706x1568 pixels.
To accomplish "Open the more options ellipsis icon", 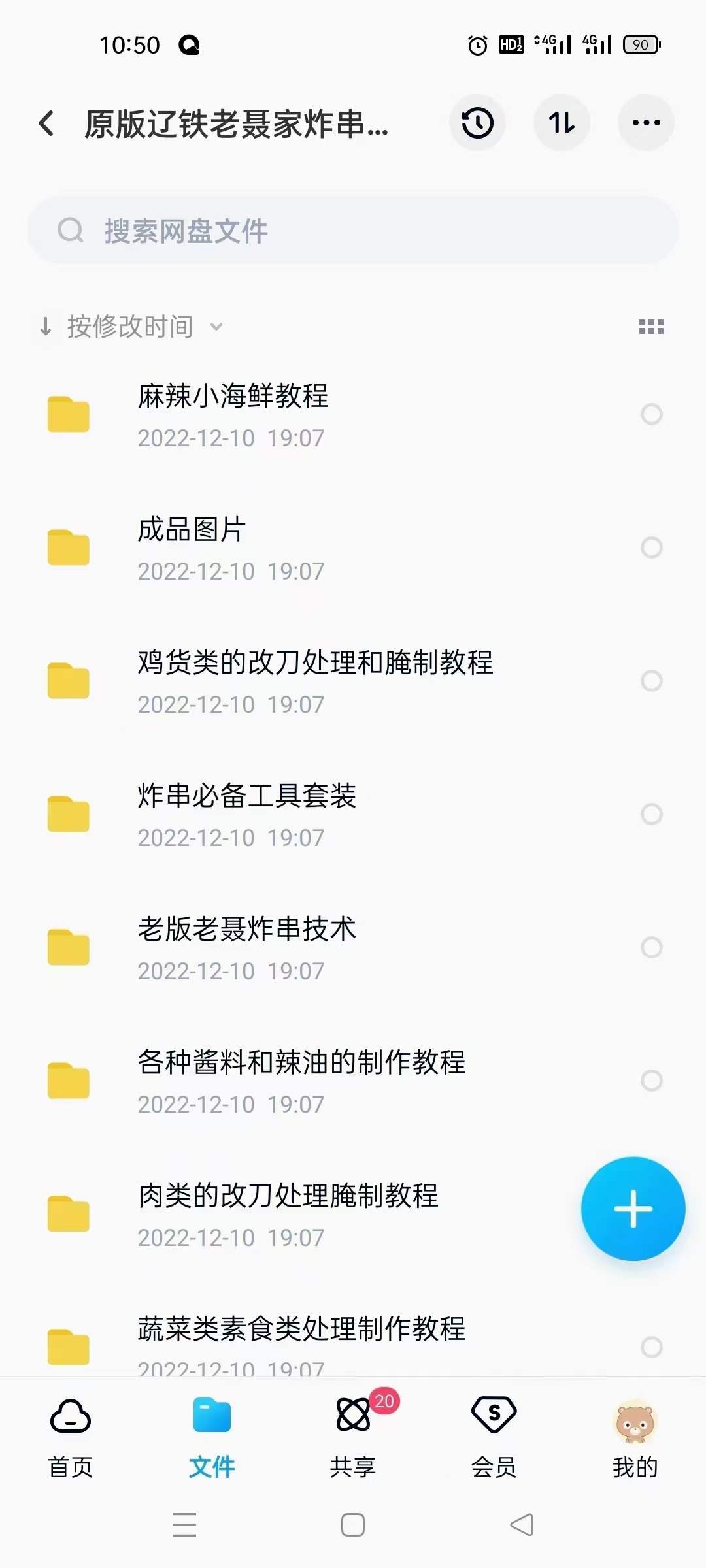I will click(x=646, y=123).
